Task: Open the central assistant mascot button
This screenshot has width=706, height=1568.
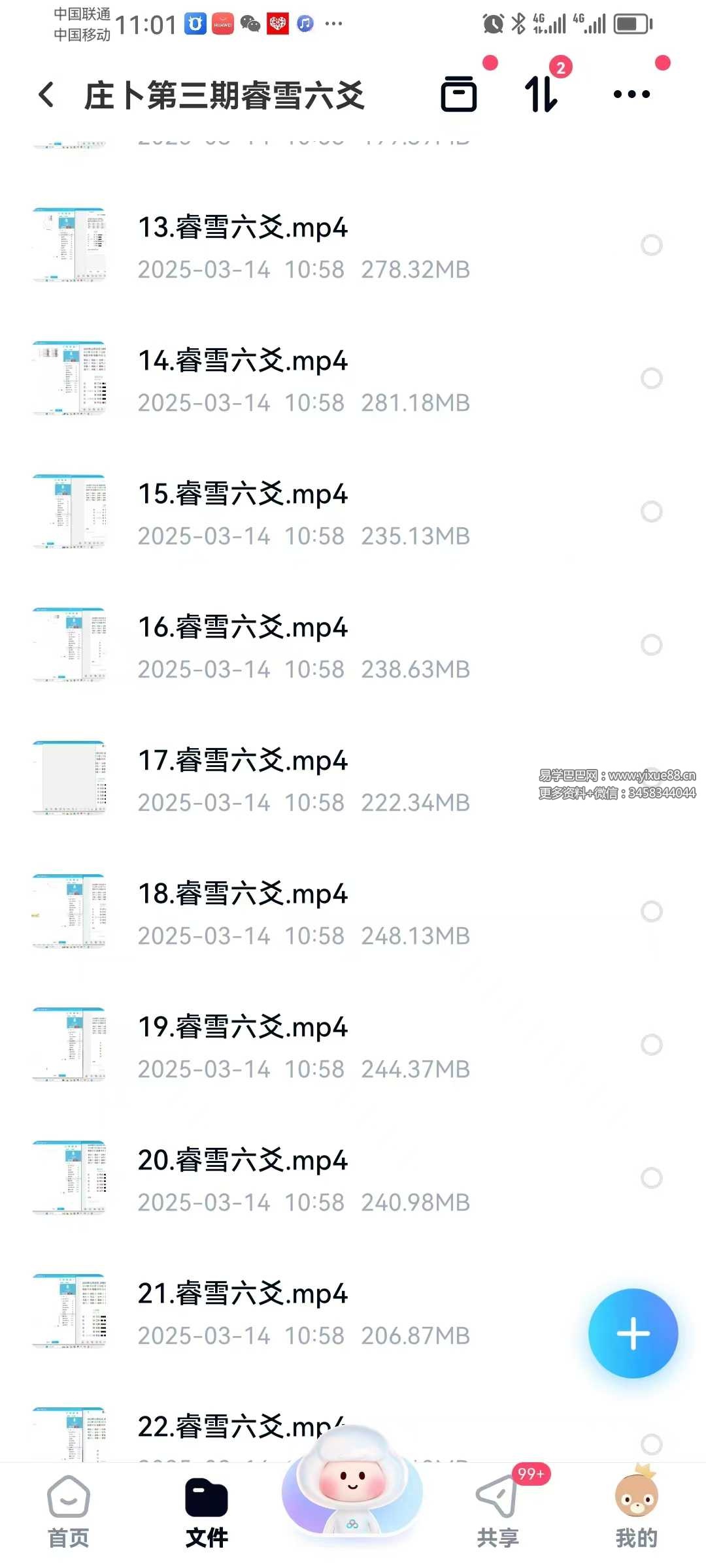Action: [352, 1490]
